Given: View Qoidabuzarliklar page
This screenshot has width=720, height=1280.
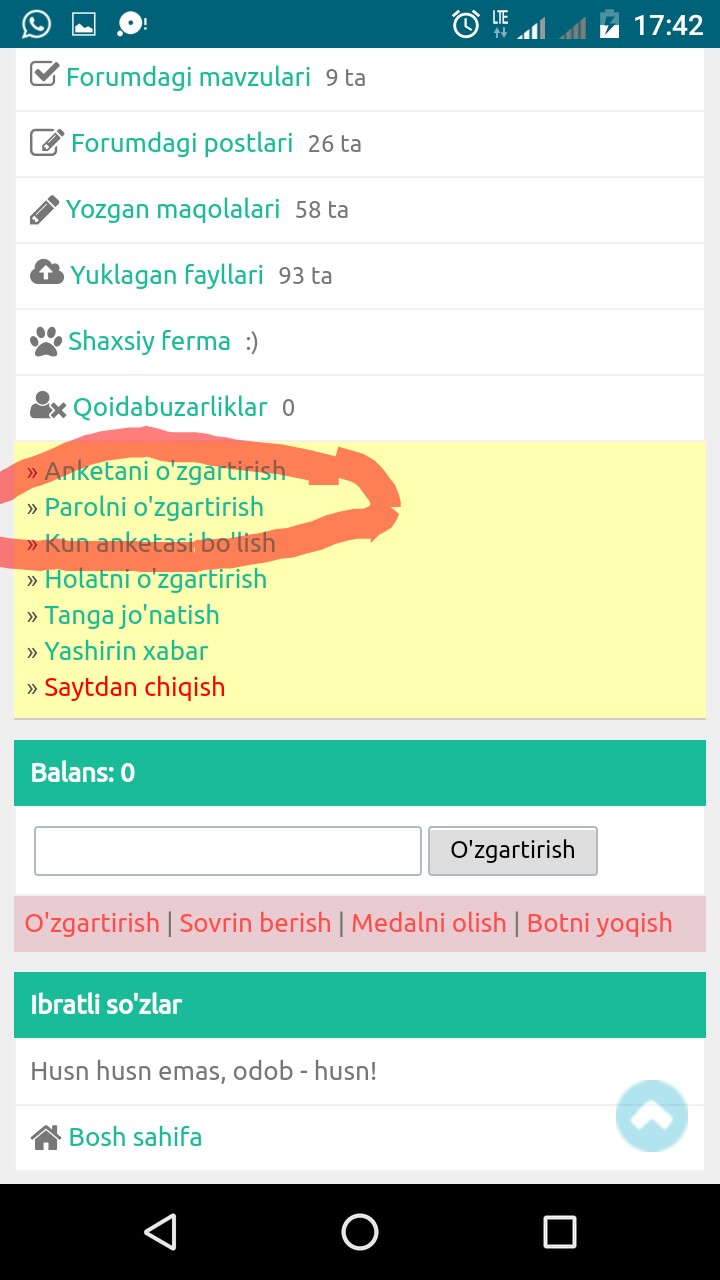Looking at the screenshot, I should click(x=170, y=408).
